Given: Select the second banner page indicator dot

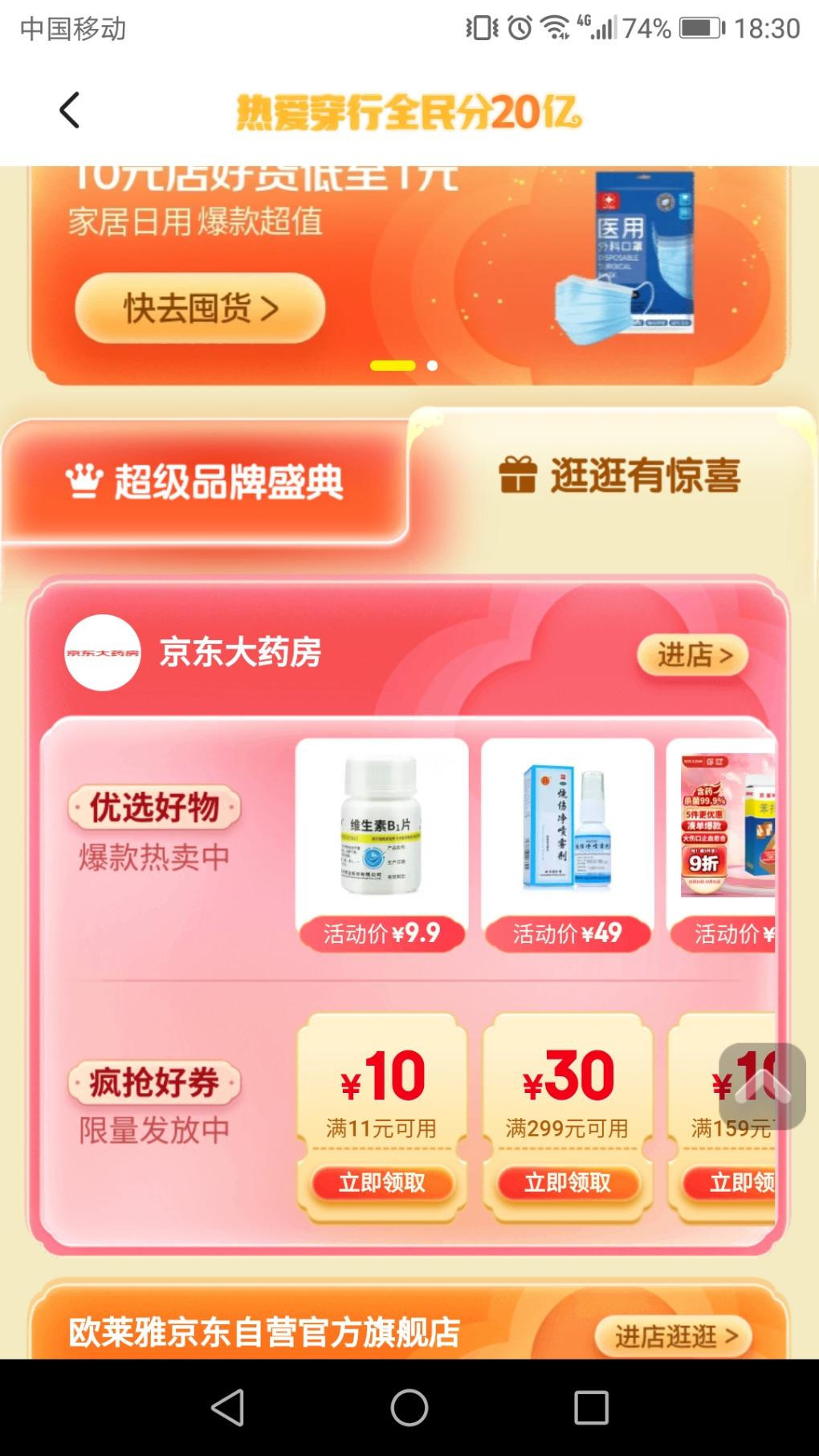Looking at the screenshot, I should (x=432, y=365).
